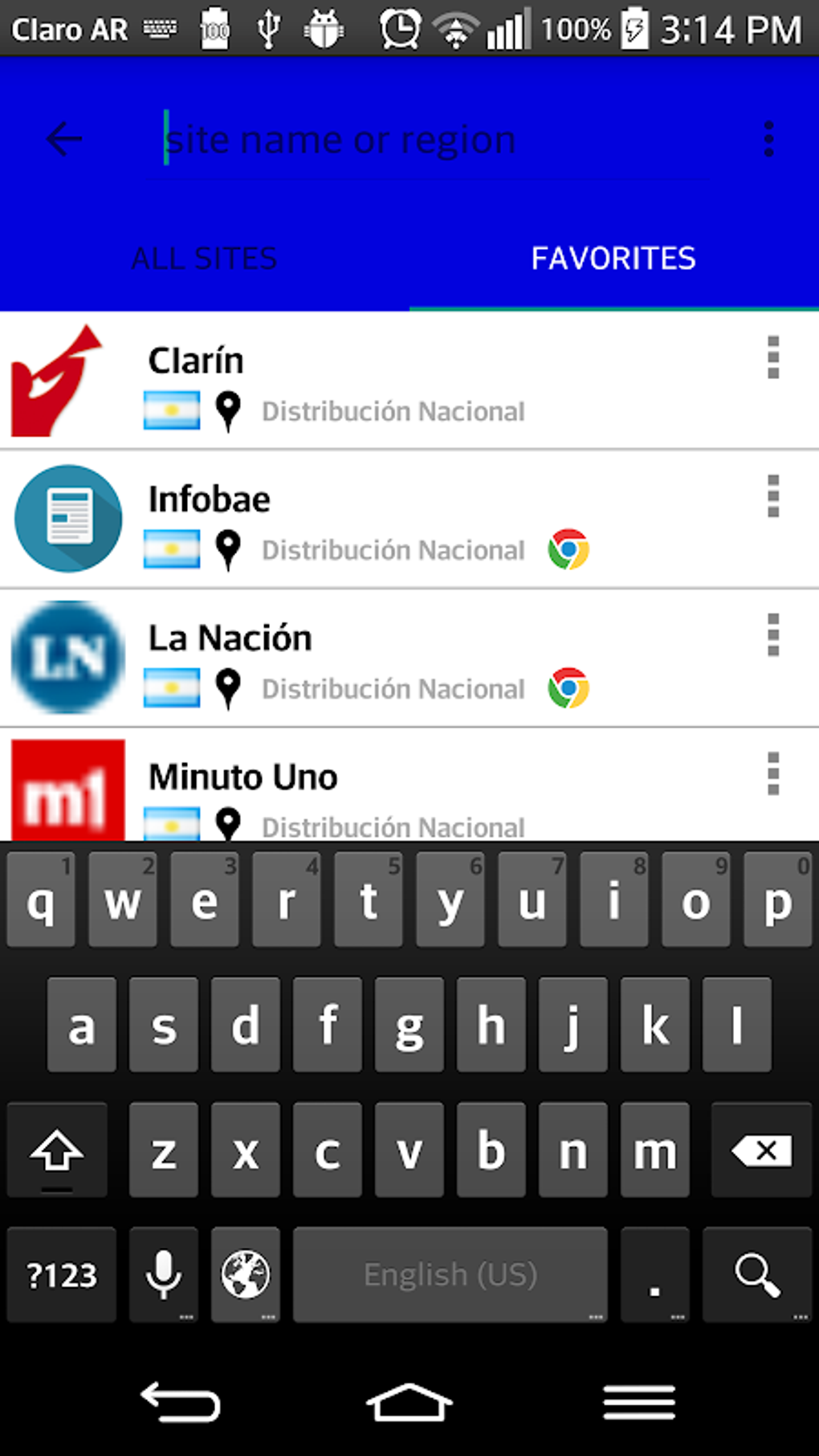Open the toolbar overflow menu
This screenshot has width=819, height=1456.
point(768,140)
